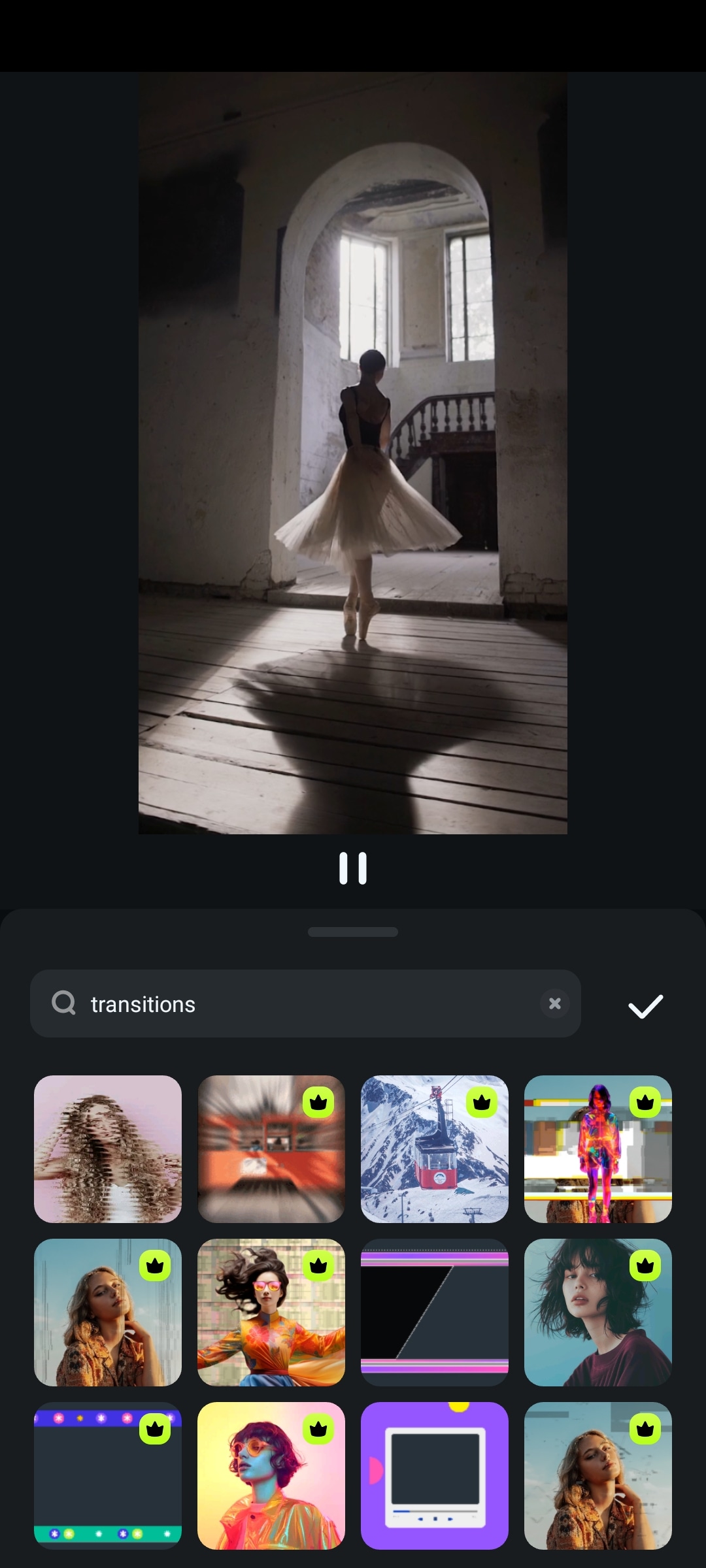Pick the red cable car effect
The width and height of the screenshot is (706, 1568).
coord(435,1149)
